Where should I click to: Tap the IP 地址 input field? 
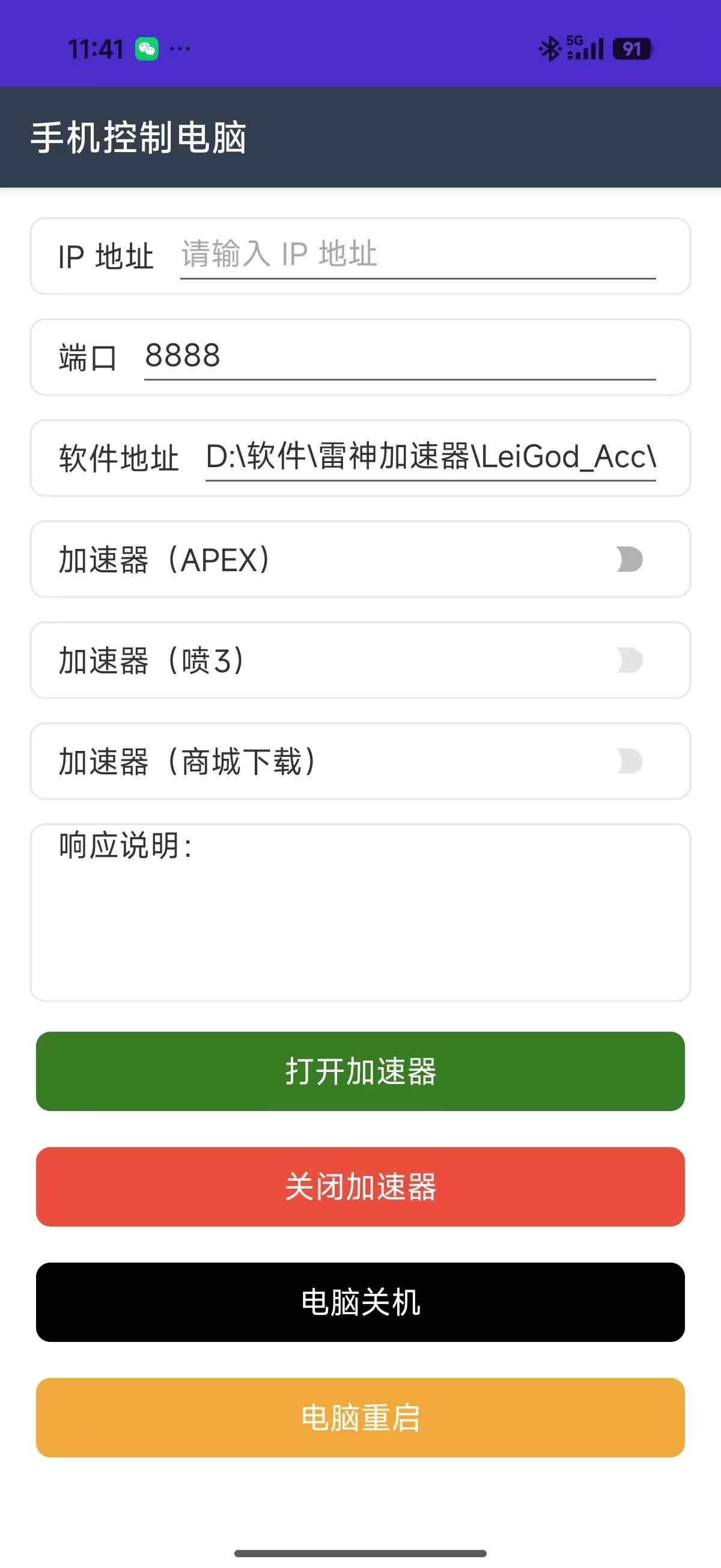[418, 255]
